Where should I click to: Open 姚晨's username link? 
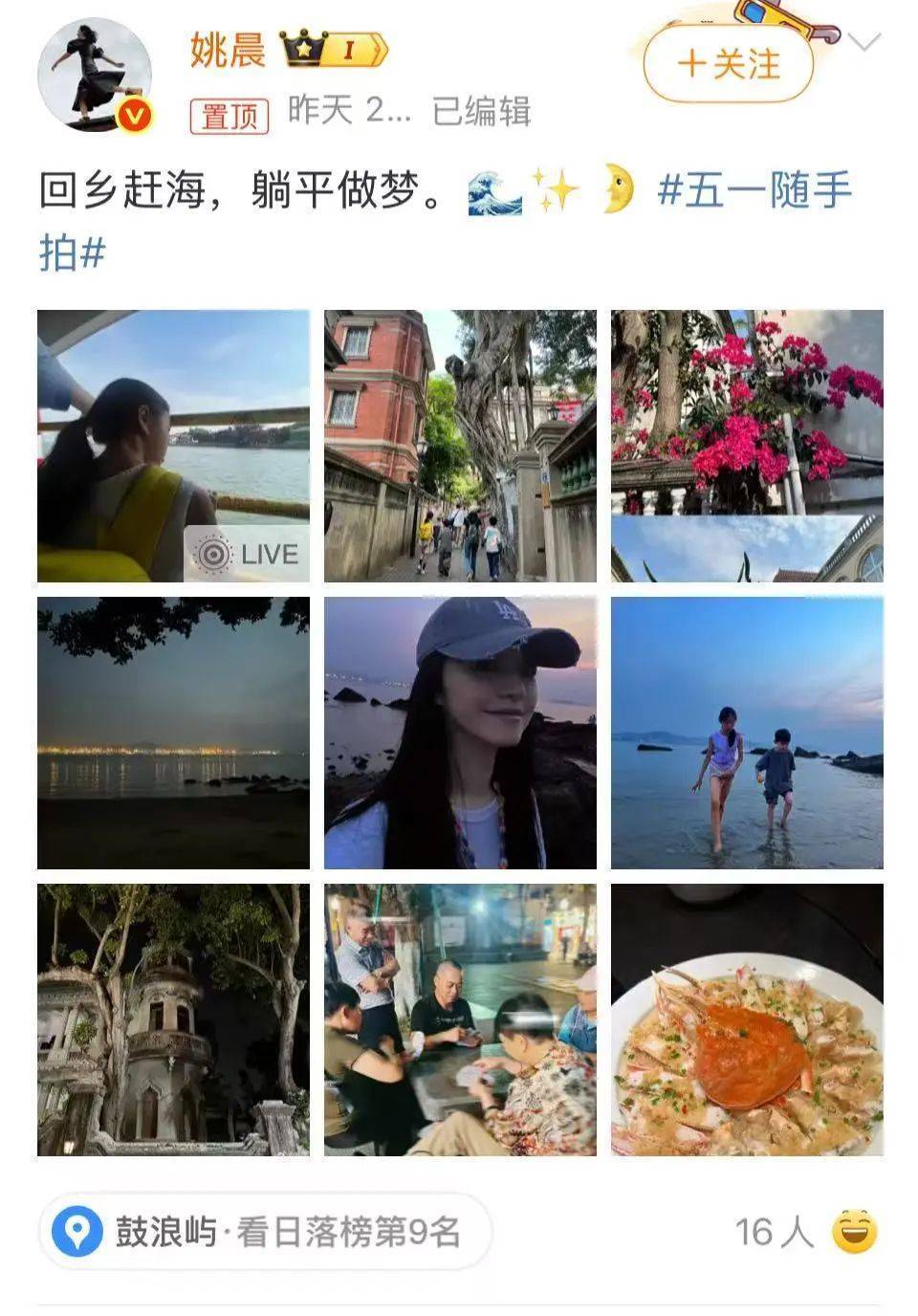228,50
